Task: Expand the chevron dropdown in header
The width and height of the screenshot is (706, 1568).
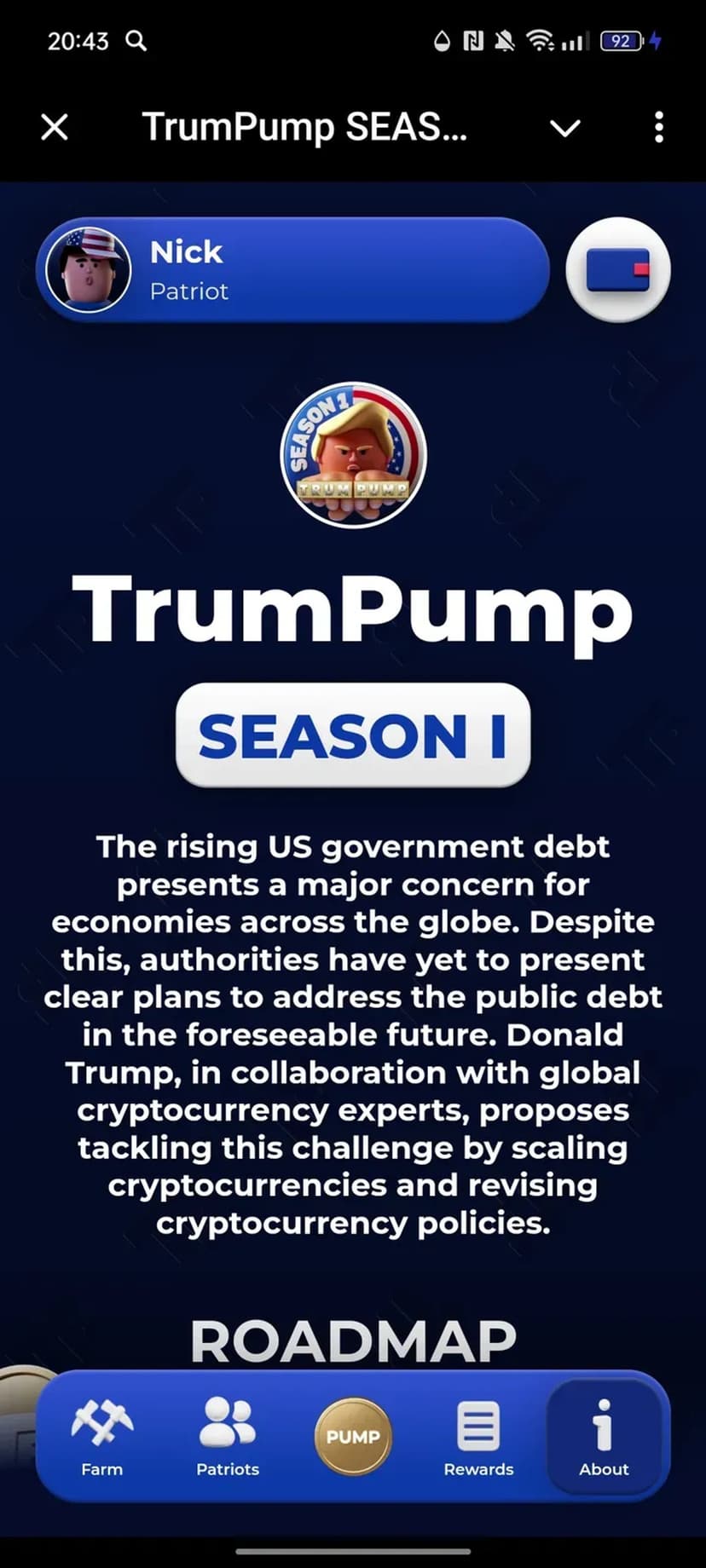Action: tap(564, 128)
